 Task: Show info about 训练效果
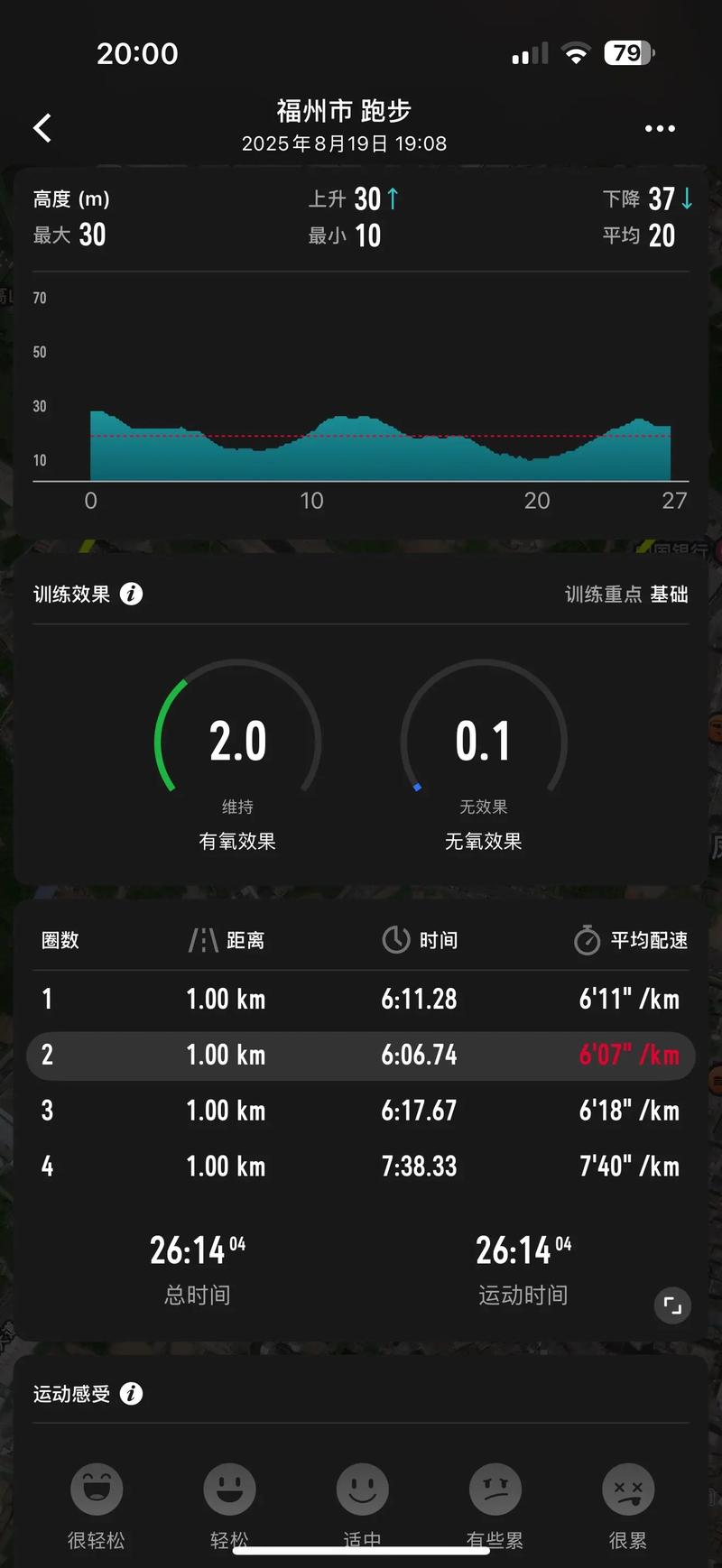coord(132,594)
